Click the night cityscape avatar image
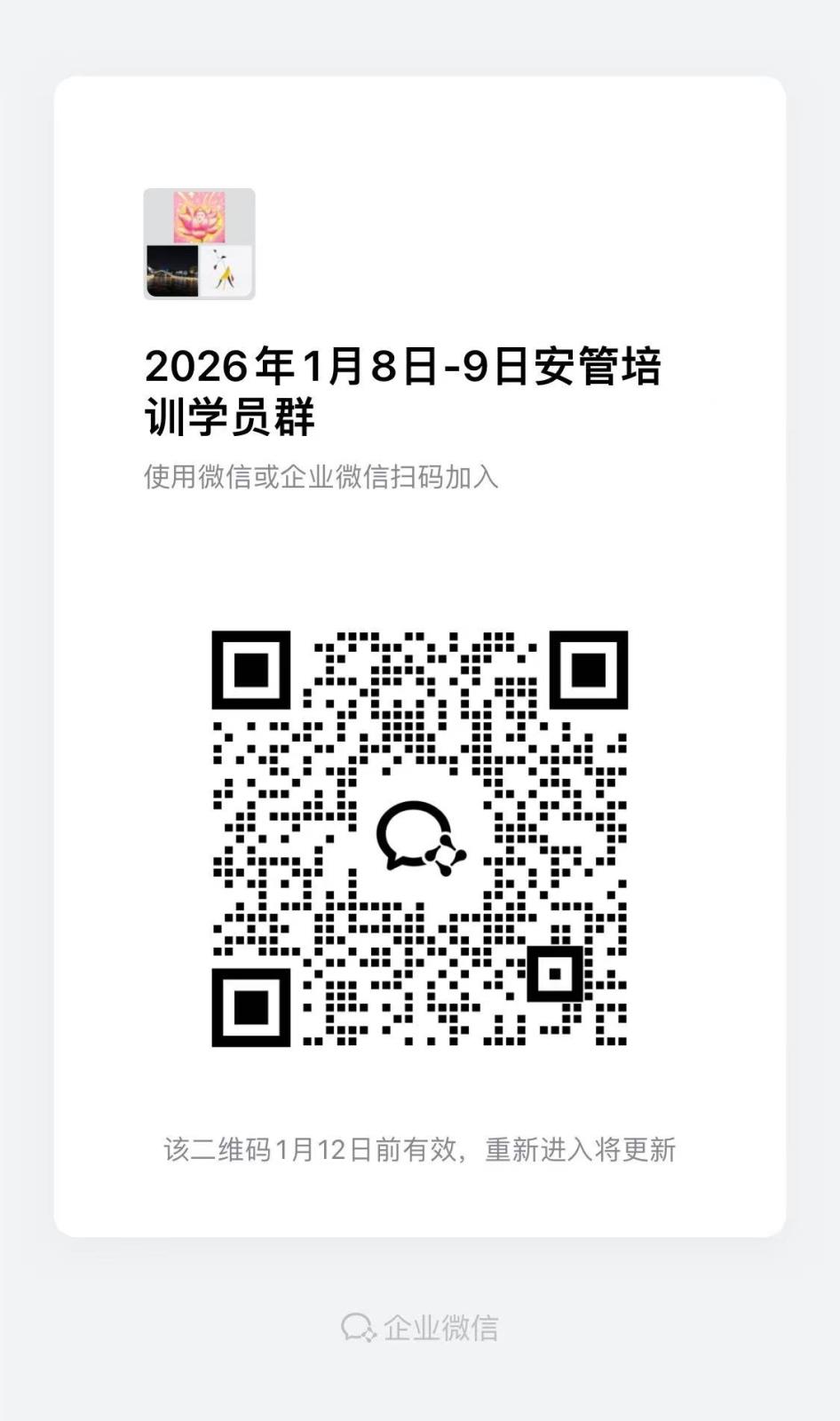The image size is (840, 1421). (172, 269)
